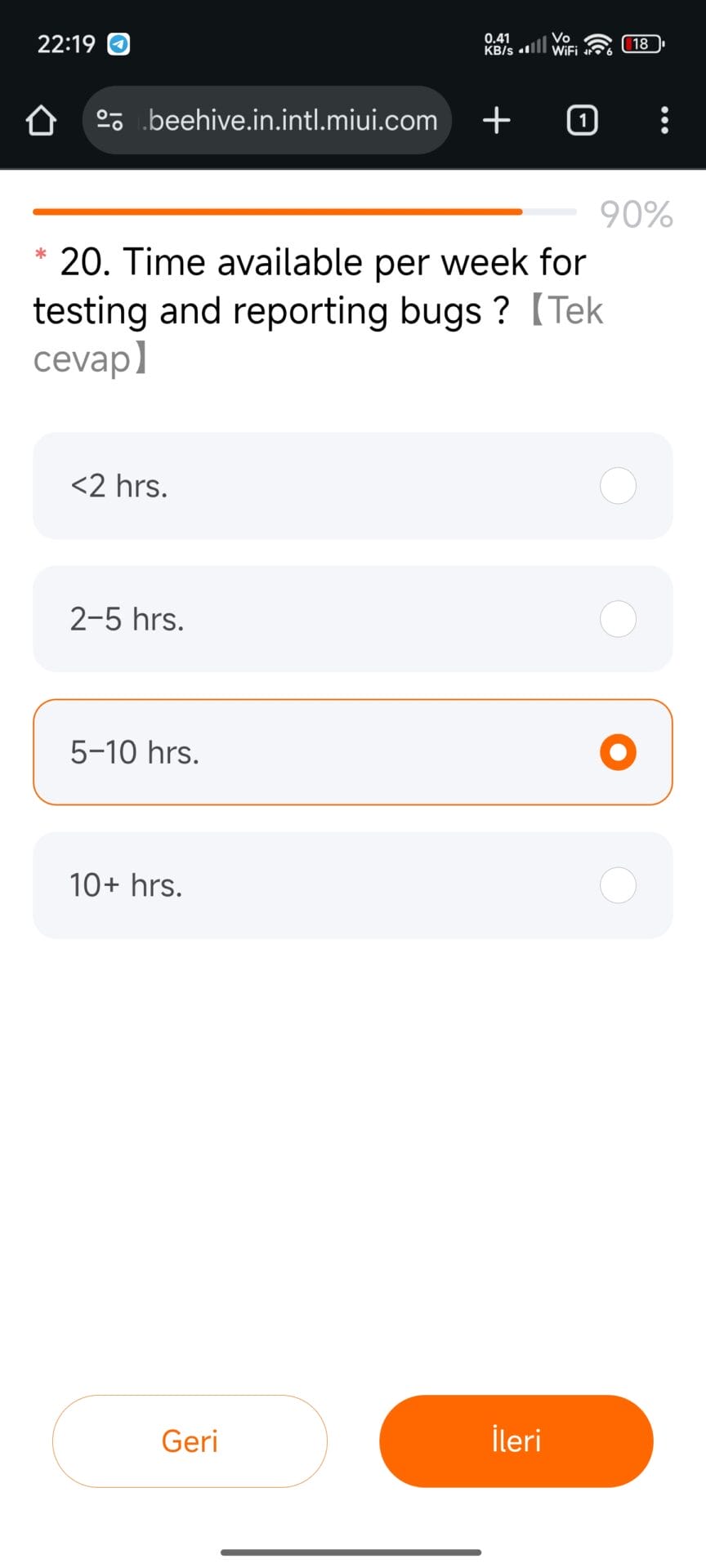Continue with the İleri button
Screen dimensions: 706x1568
(516, 1441)
